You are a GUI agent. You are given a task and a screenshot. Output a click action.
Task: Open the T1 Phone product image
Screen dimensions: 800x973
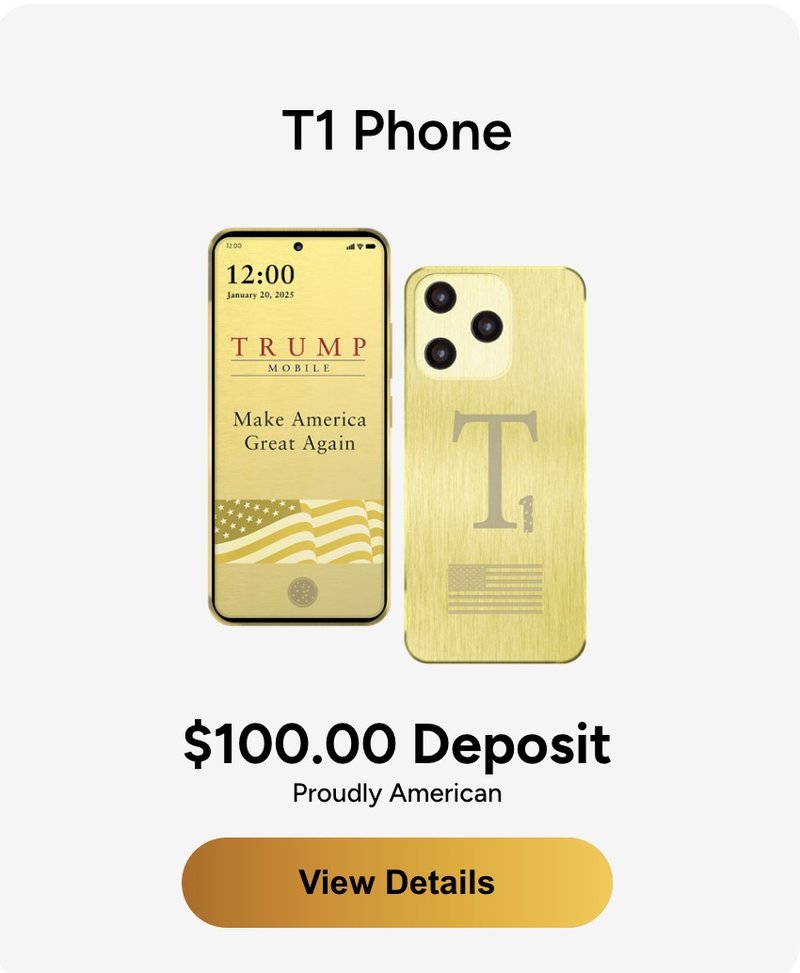tap(397, 445)
